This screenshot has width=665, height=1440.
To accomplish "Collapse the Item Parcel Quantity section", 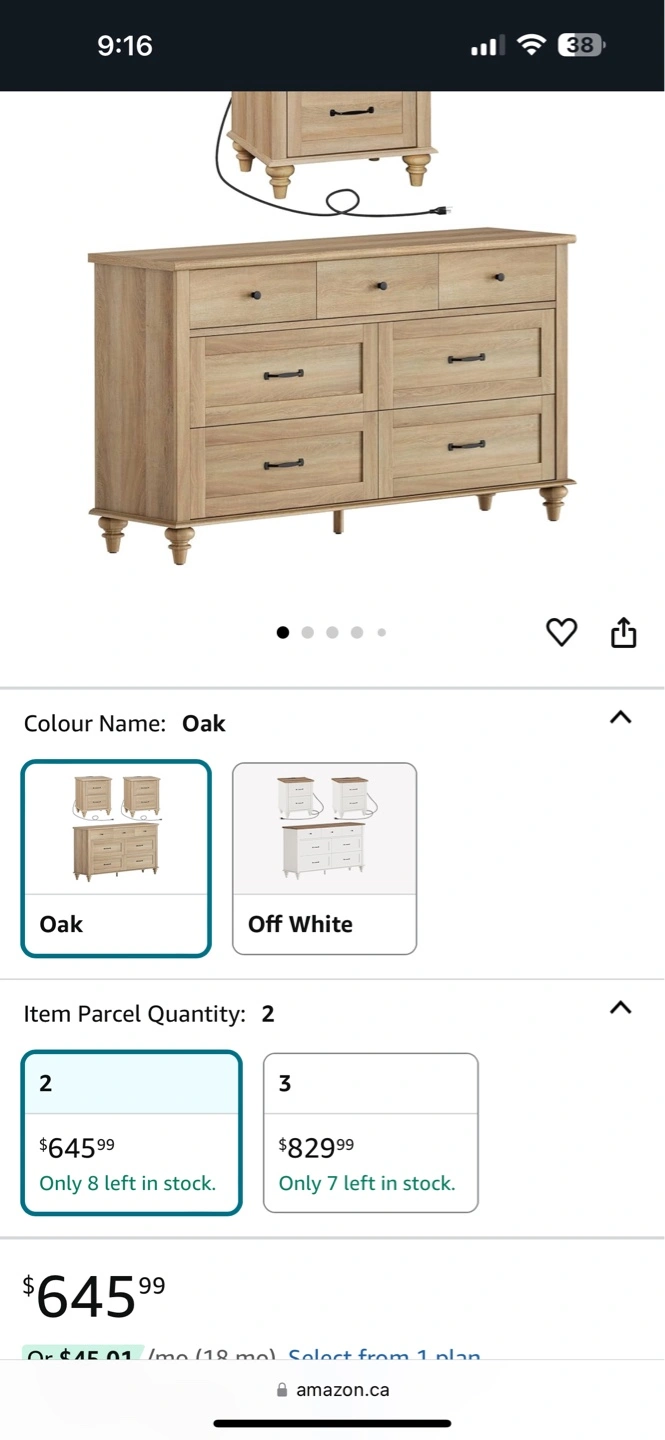I will click(620, 1007).
